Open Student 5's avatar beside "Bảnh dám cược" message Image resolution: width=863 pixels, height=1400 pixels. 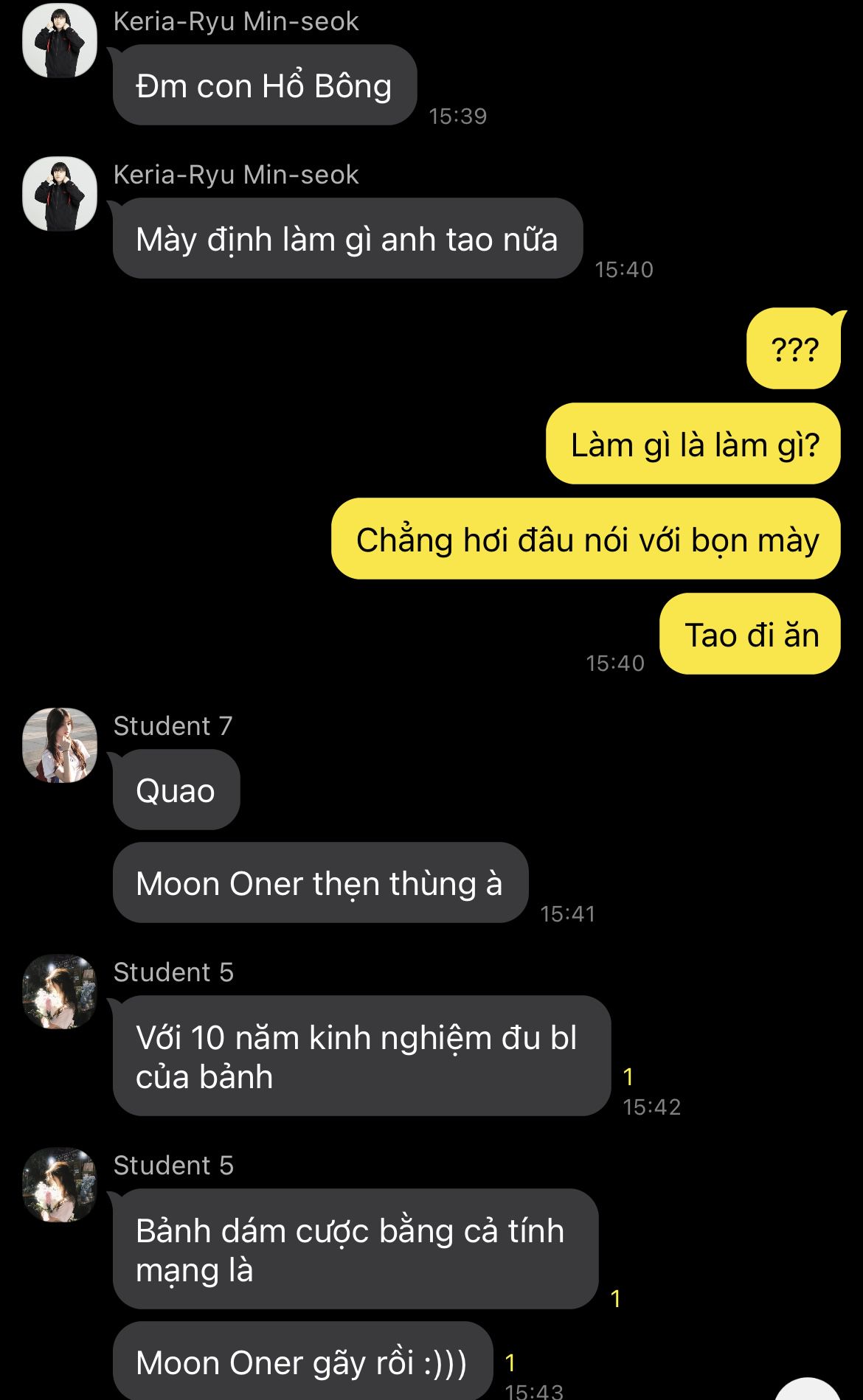pos(60,1185)
